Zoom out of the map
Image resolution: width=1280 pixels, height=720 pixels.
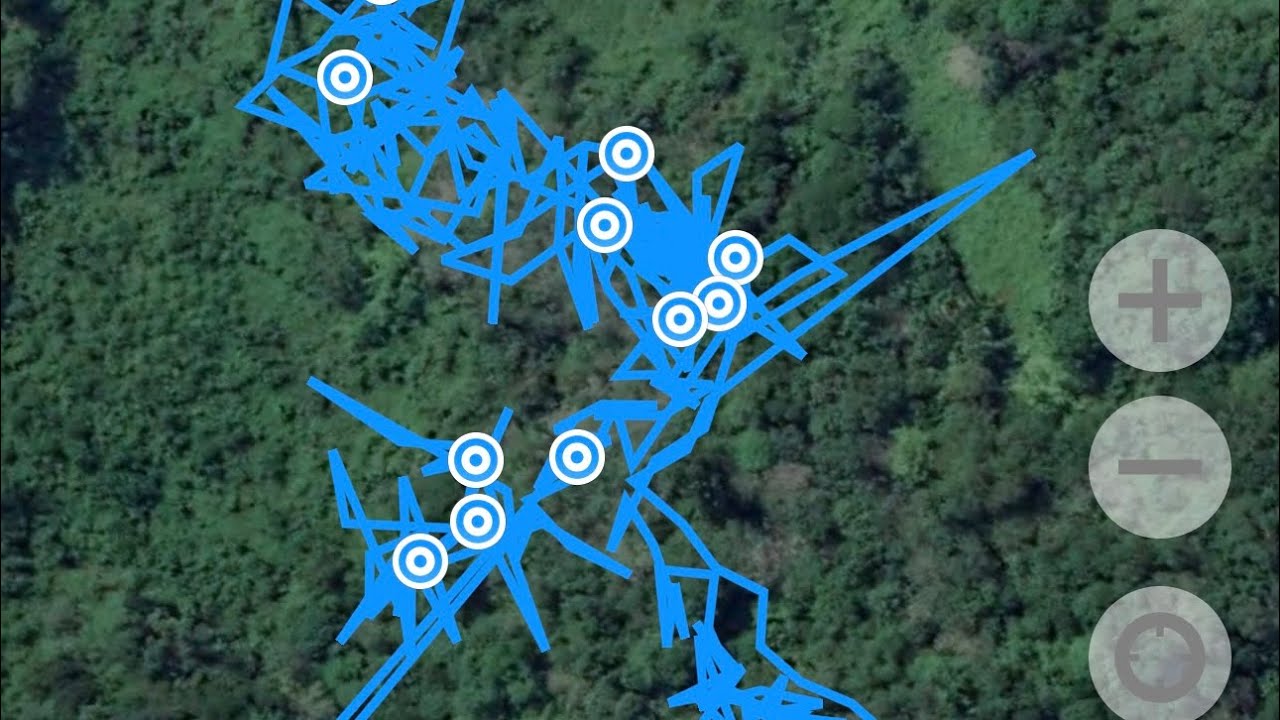tap(1159, 466)
